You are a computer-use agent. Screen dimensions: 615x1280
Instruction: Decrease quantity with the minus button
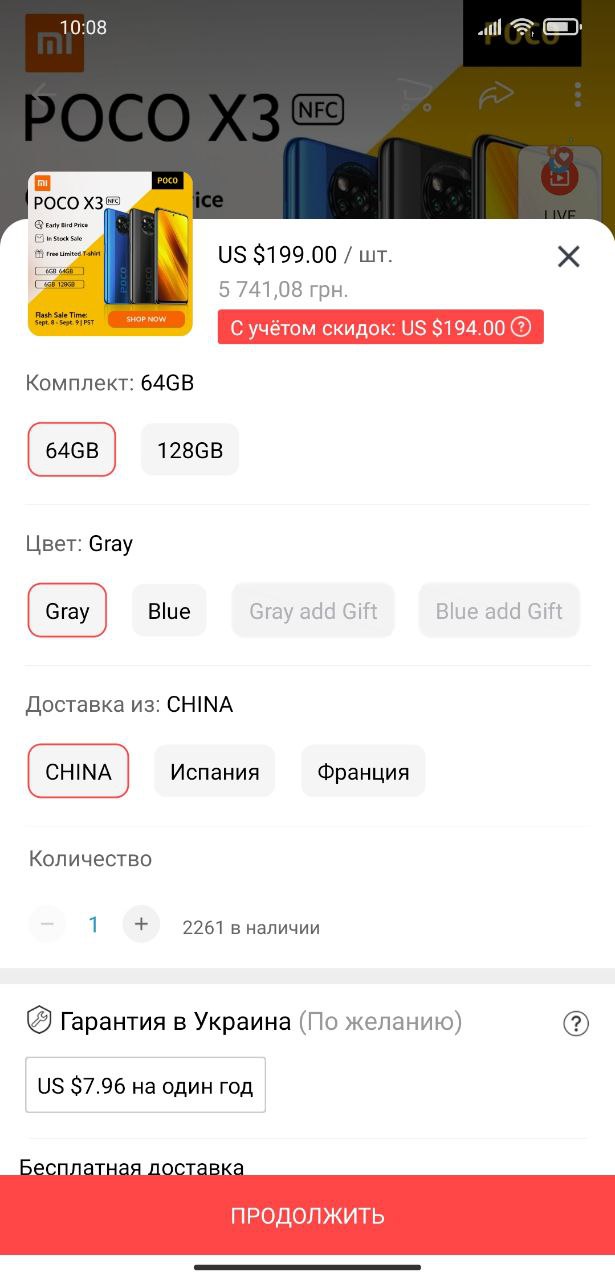pyautogui.click(x=47, y=924)
